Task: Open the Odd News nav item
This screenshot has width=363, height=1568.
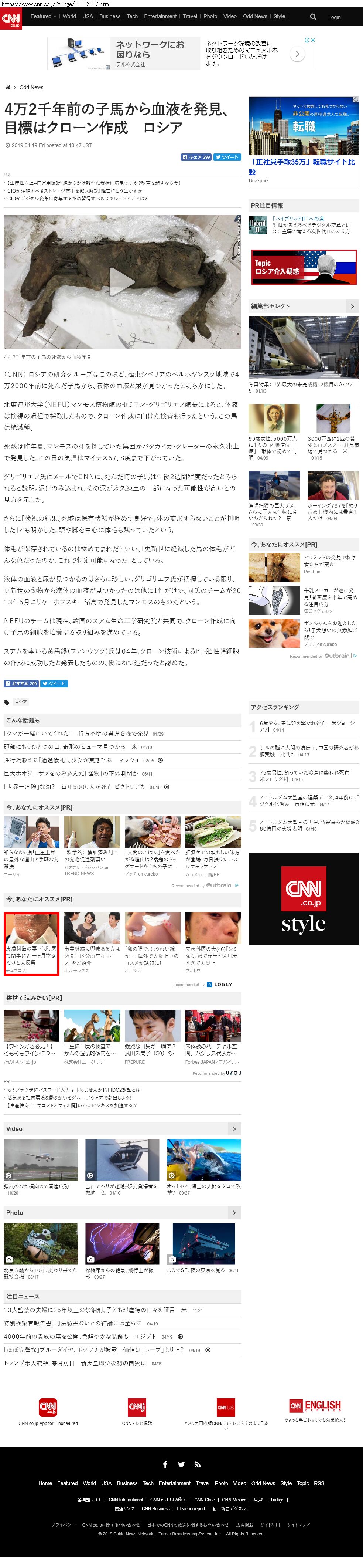Action: (255, 16)
